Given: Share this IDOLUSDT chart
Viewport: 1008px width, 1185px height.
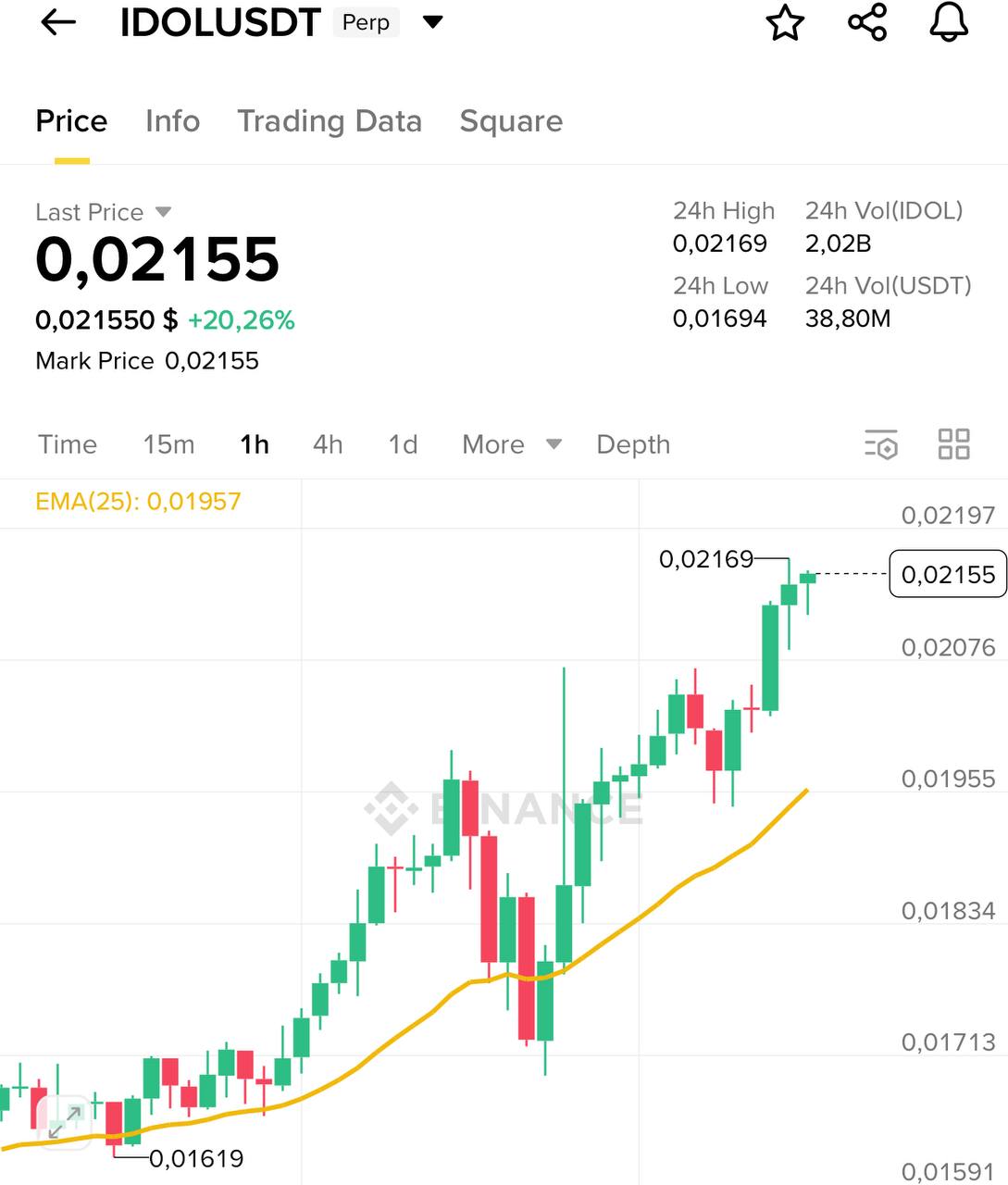Looking at the screenshot, I should [867, 22].
